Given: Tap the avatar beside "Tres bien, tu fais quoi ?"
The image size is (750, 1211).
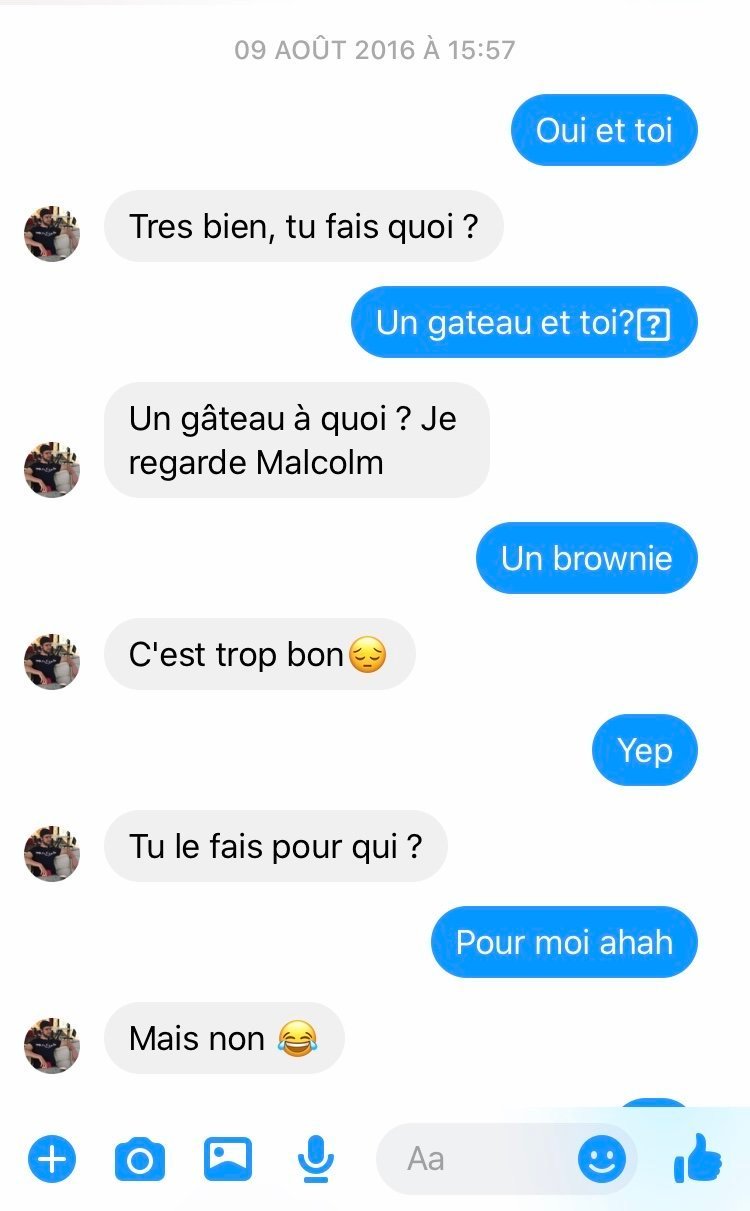Looking at the screenshot, I should point(51,234).
